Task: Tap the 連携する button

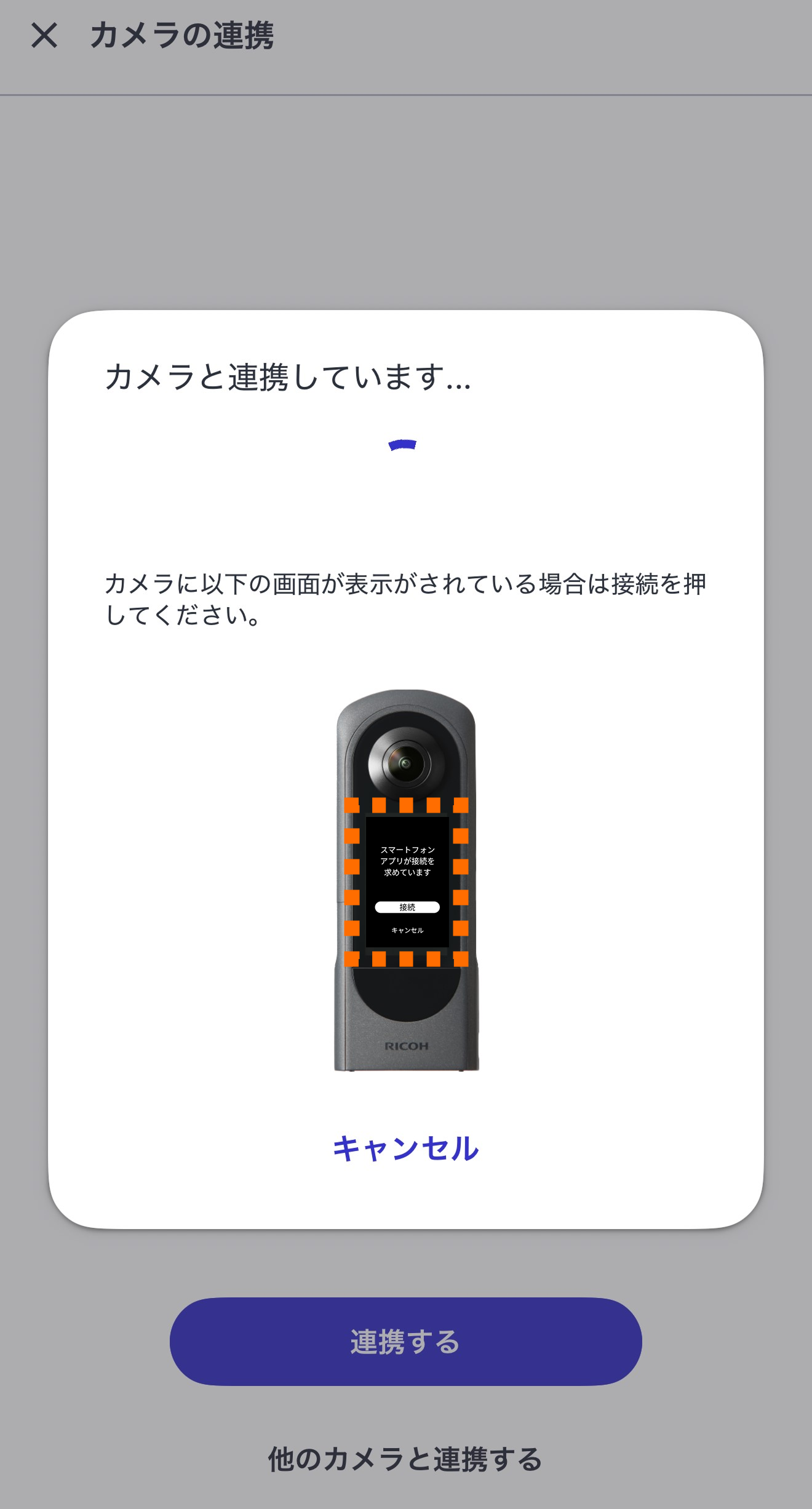Action: pyautogui.click(x=405, y=1342)
